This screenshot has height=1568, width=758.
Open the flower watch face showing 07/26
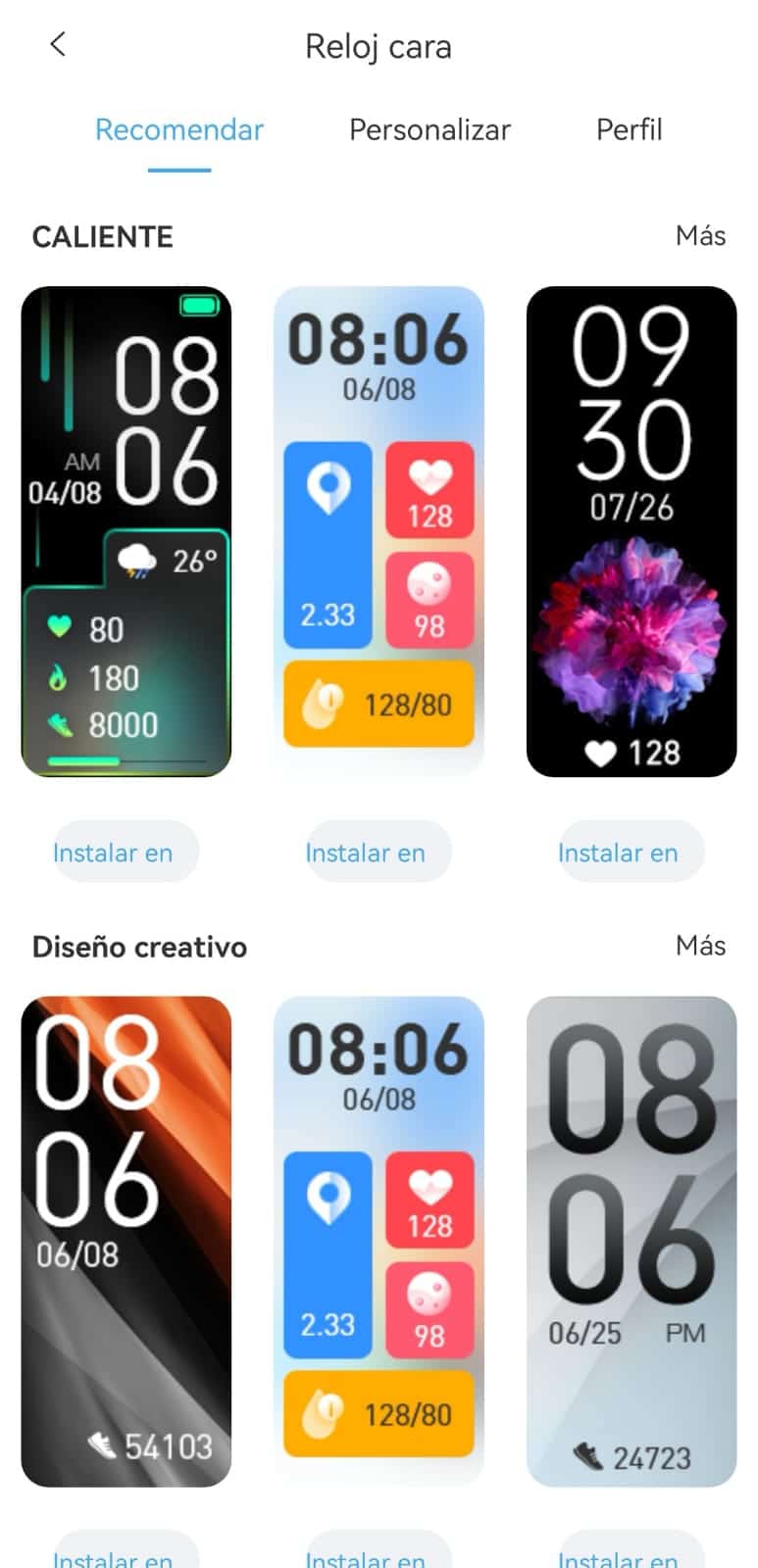point(632,531)
